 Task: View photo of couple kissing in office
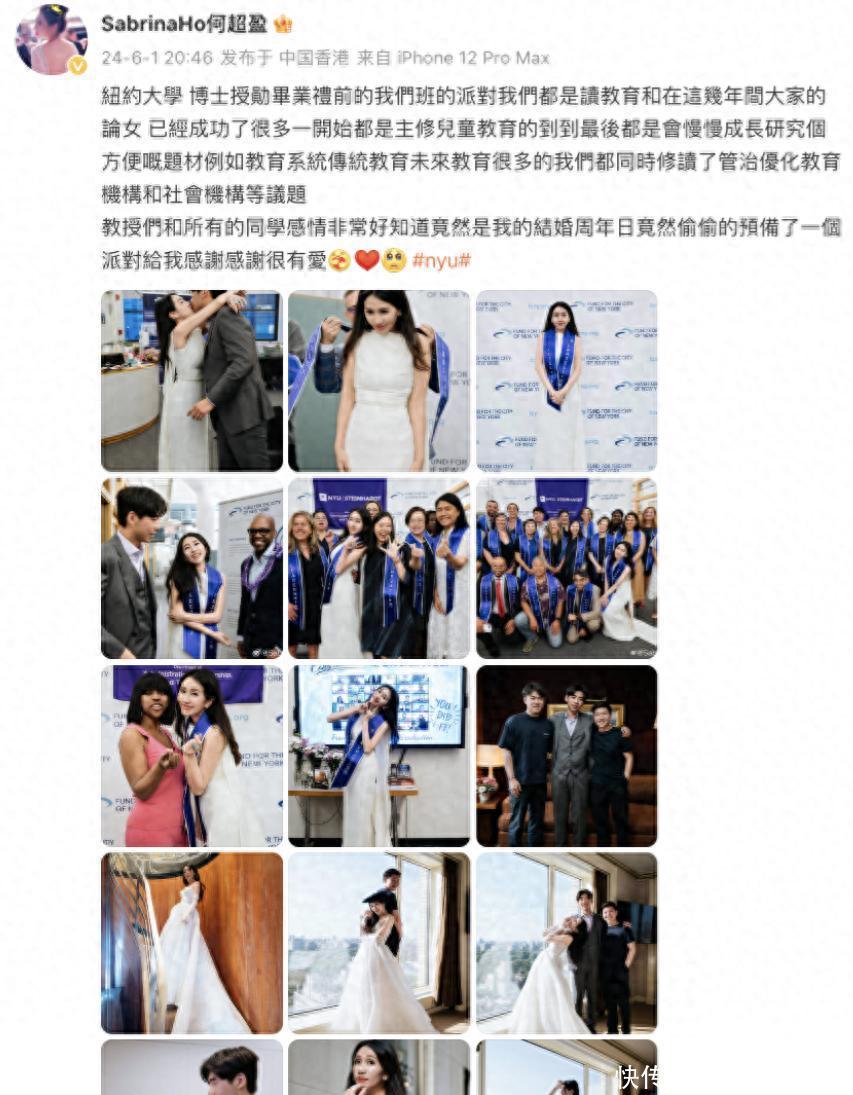coord(191,381)
